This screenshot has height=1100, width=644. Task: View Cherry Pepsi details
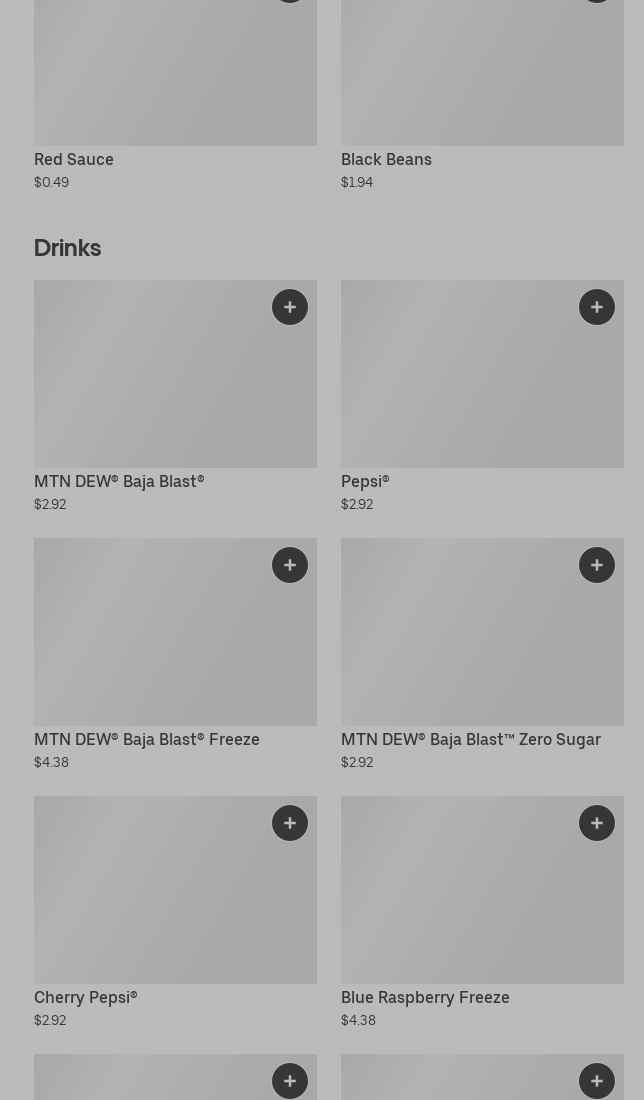coord(86,997)
